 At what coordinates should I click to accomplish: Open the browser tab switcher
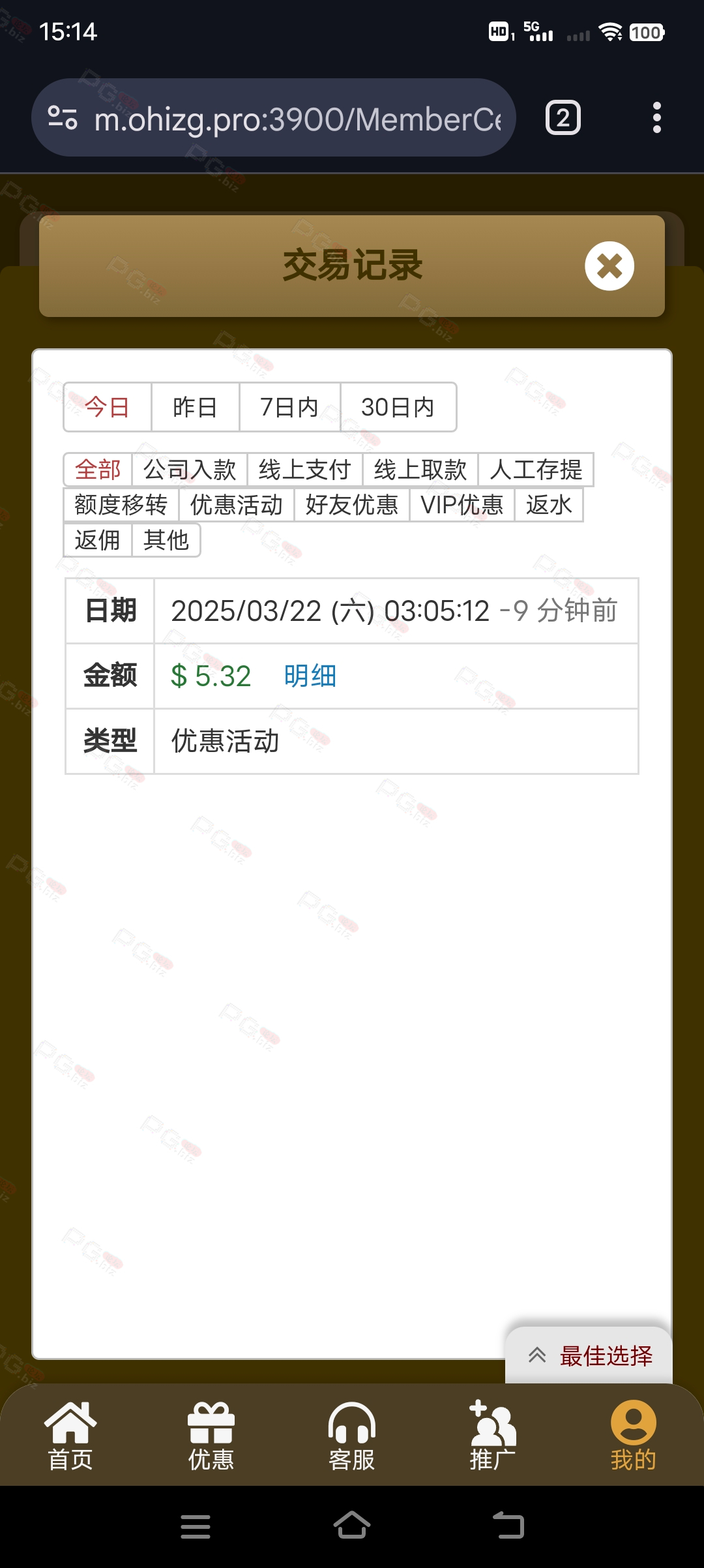pos(563,118)
